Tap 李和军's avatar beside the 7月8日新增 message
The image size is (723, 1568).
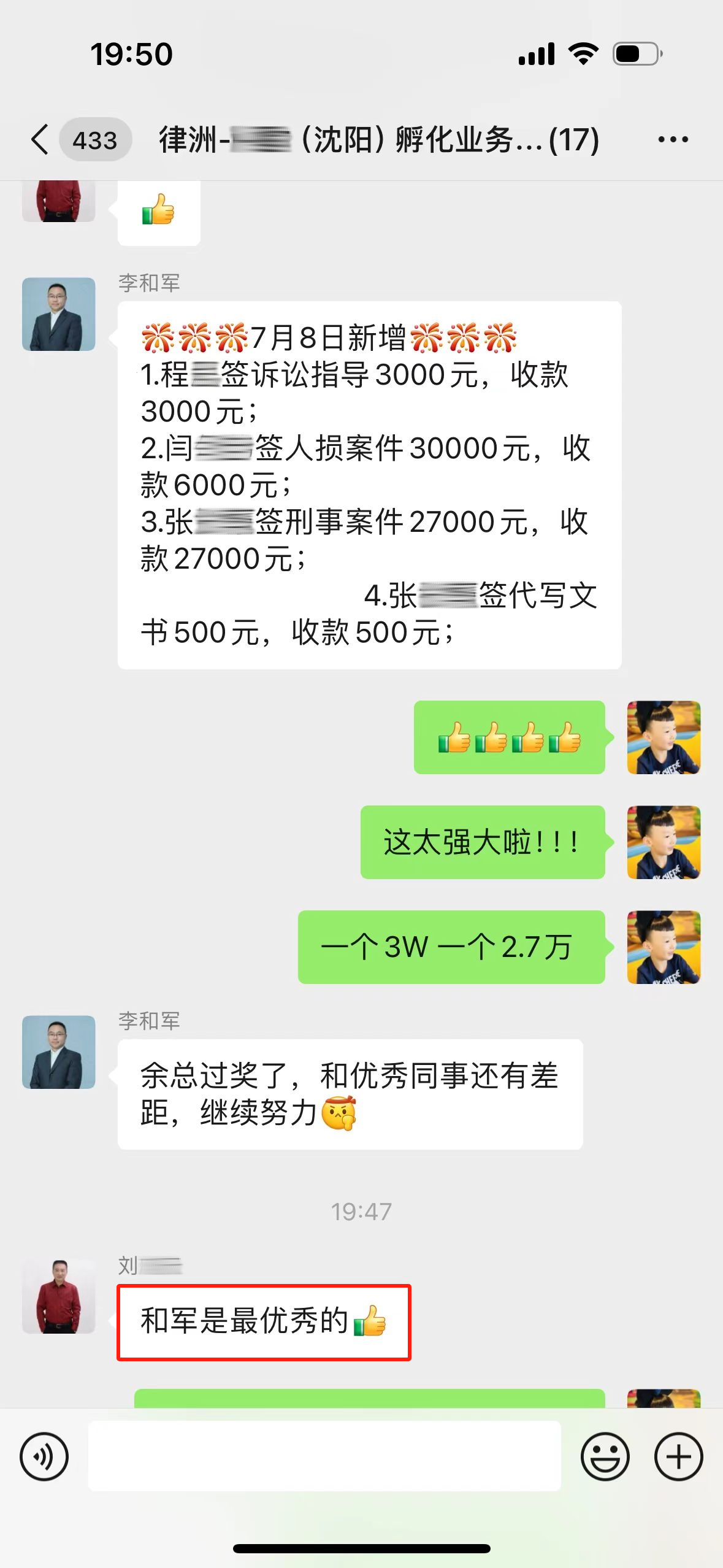59,314
